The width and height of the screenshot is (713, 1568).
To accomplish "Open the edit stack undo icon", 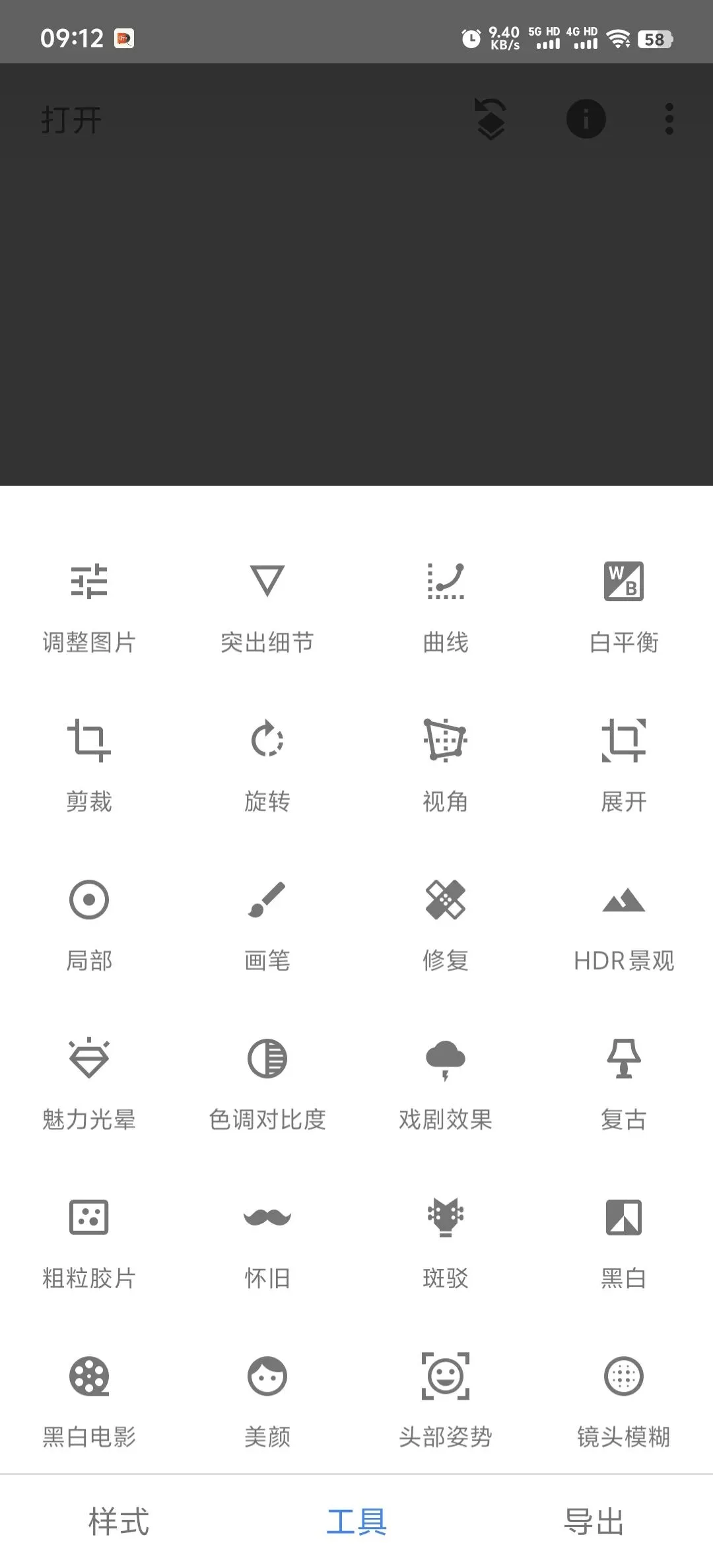I will 491,119.
